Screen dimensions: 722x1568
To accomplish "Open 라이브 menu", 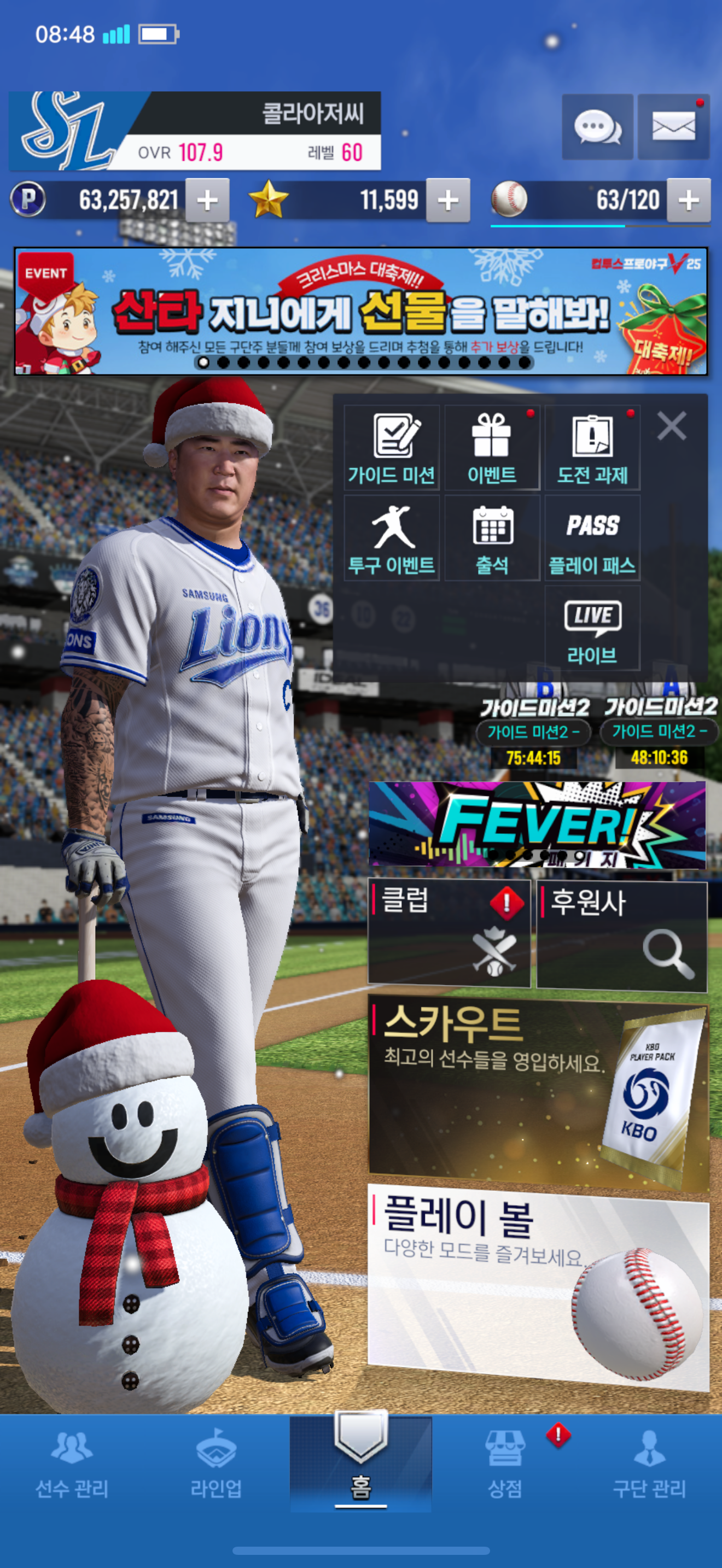I will coord(592,629).
